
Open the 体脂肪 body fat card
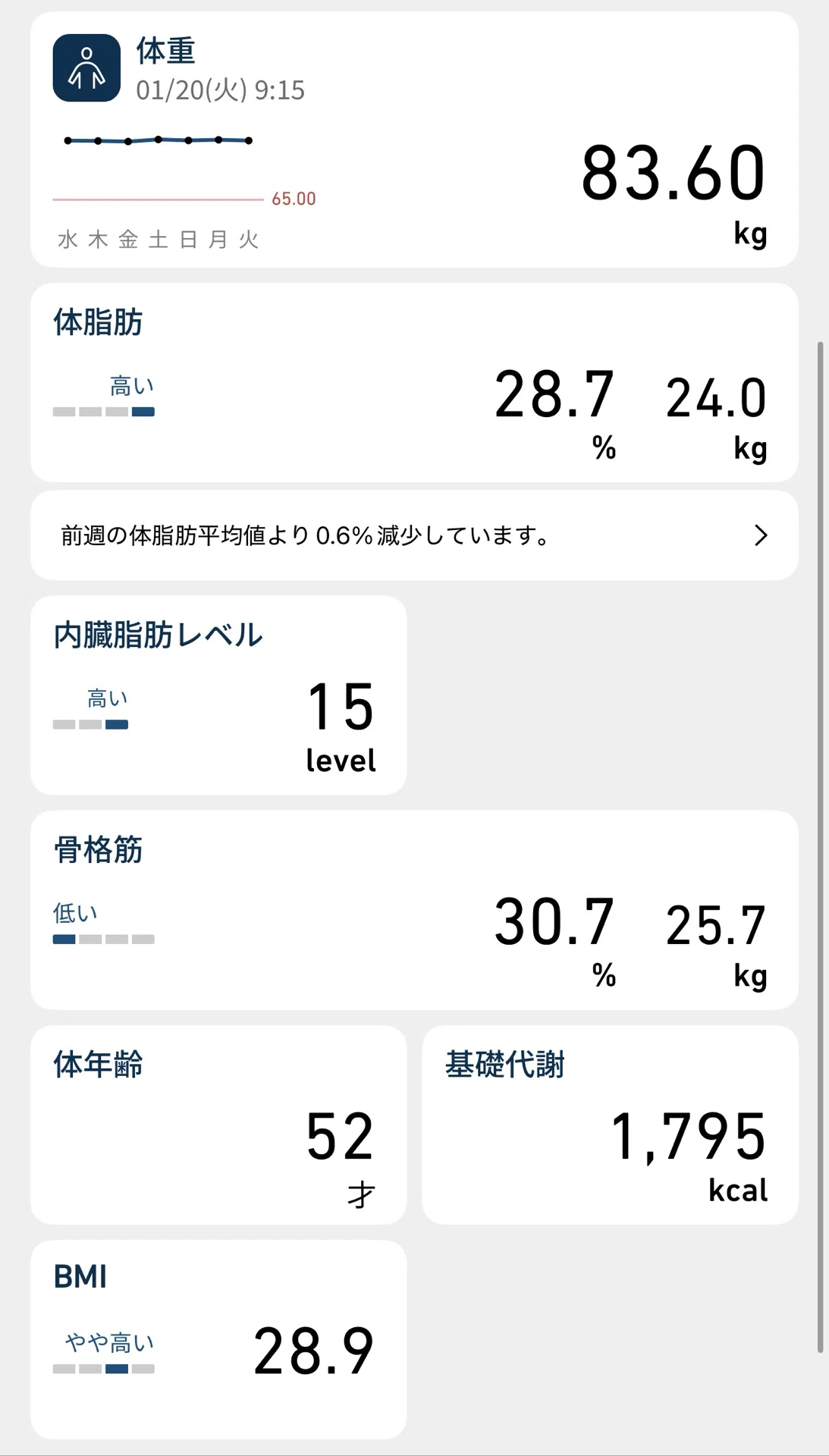(414, 383)
